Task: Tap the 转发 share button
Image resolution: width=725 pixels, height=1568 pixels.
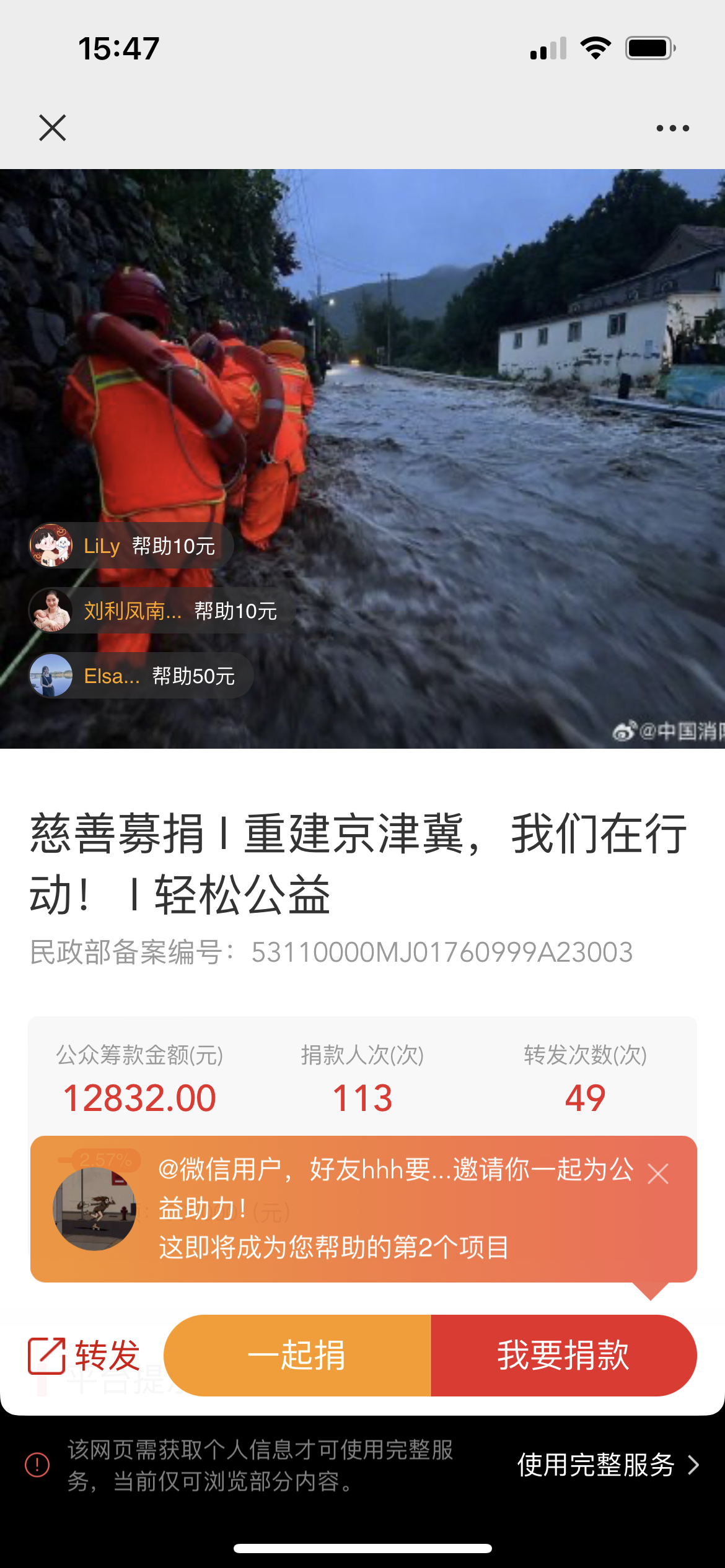Action: pyautogui.click(x=84, y=1355)
